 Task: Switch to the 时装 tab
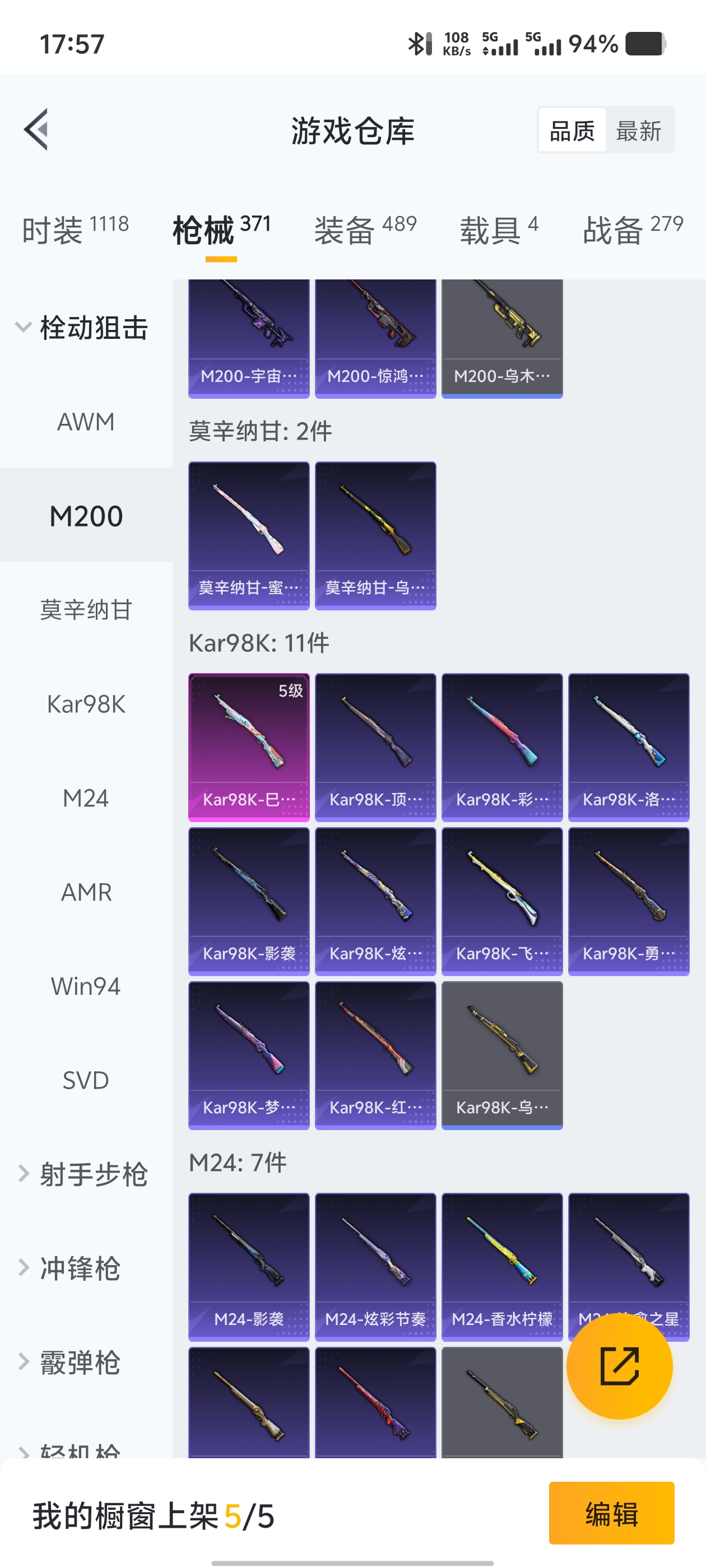76,230
